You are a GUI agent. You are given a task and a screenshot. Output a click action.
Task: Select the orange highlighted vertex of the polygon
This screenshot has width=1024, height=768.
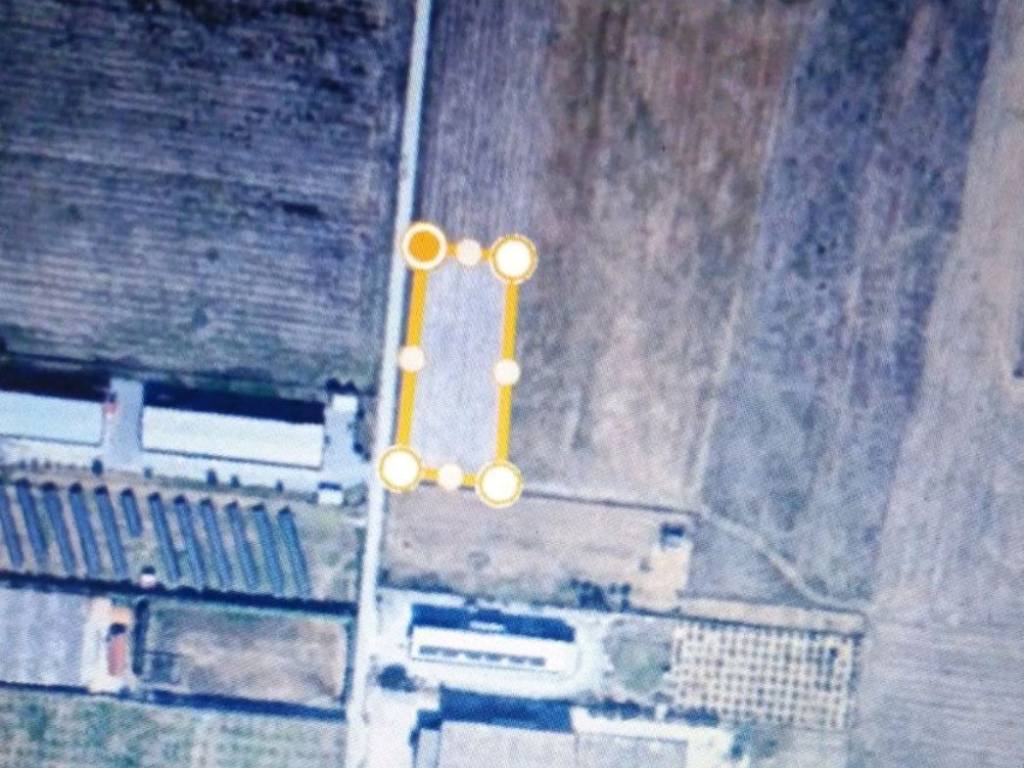[425, 245]
